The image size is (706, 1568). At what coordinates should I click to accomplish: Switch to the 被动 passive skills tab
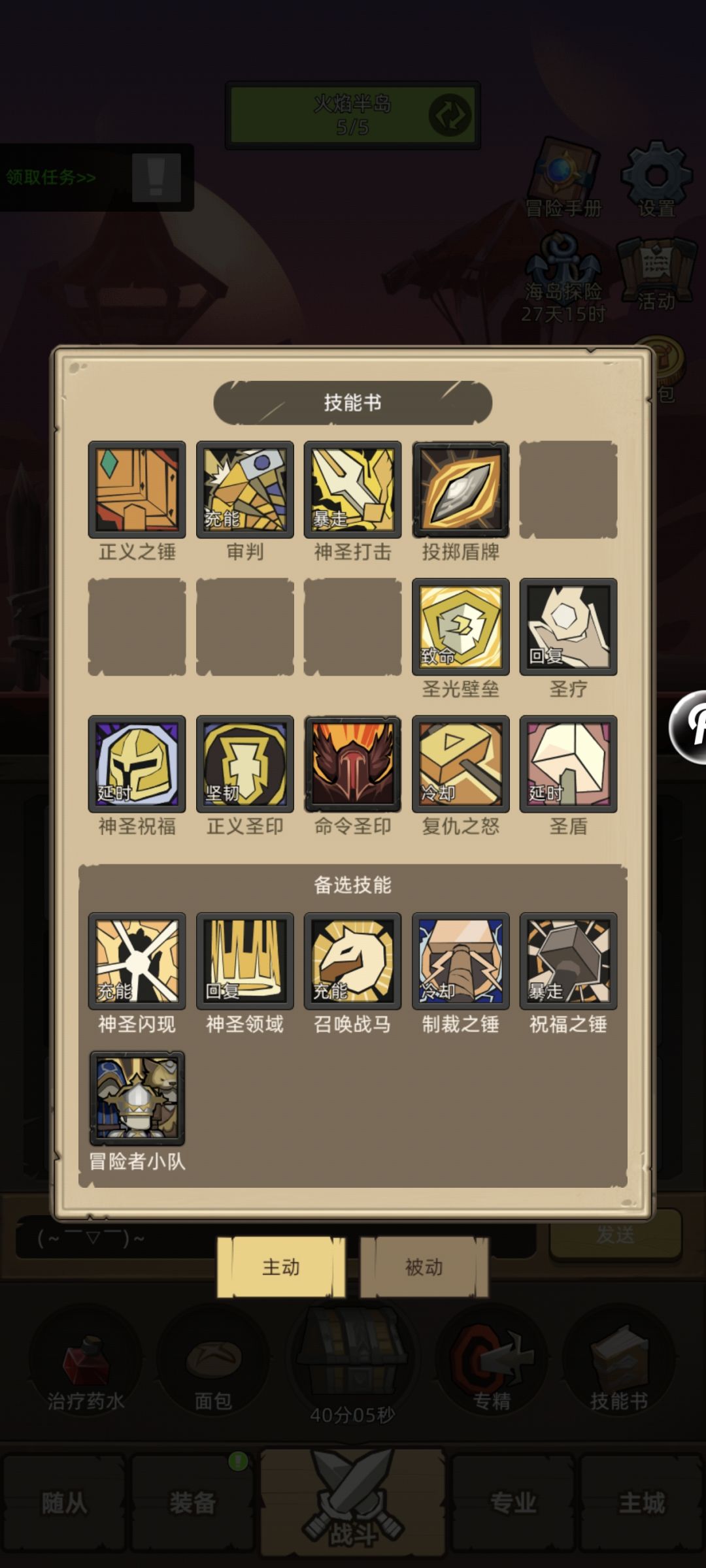click(424, 1266)
